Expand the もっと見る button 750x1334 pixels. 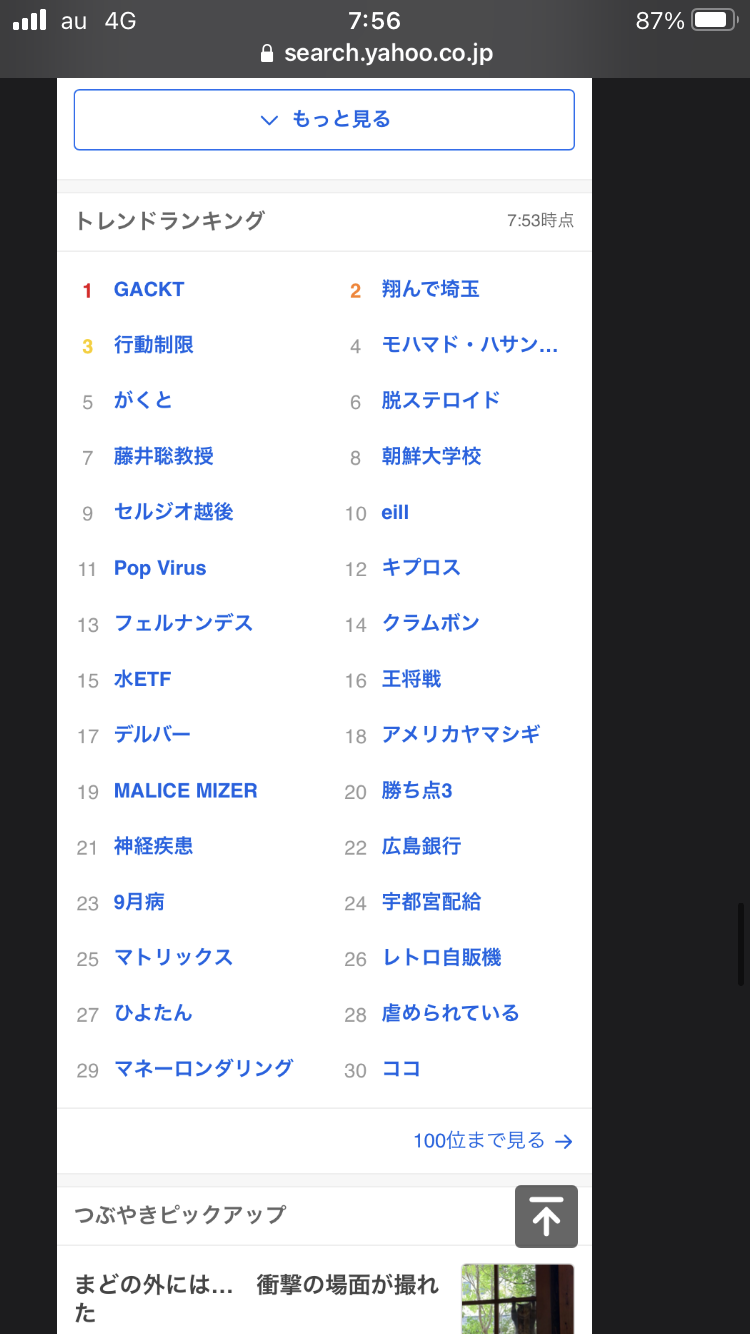(x=324, y=120)
